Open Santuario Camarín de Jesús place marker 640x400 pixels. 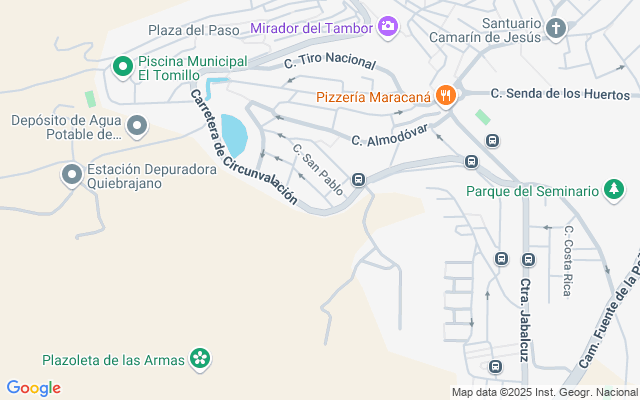click(557, 29)
